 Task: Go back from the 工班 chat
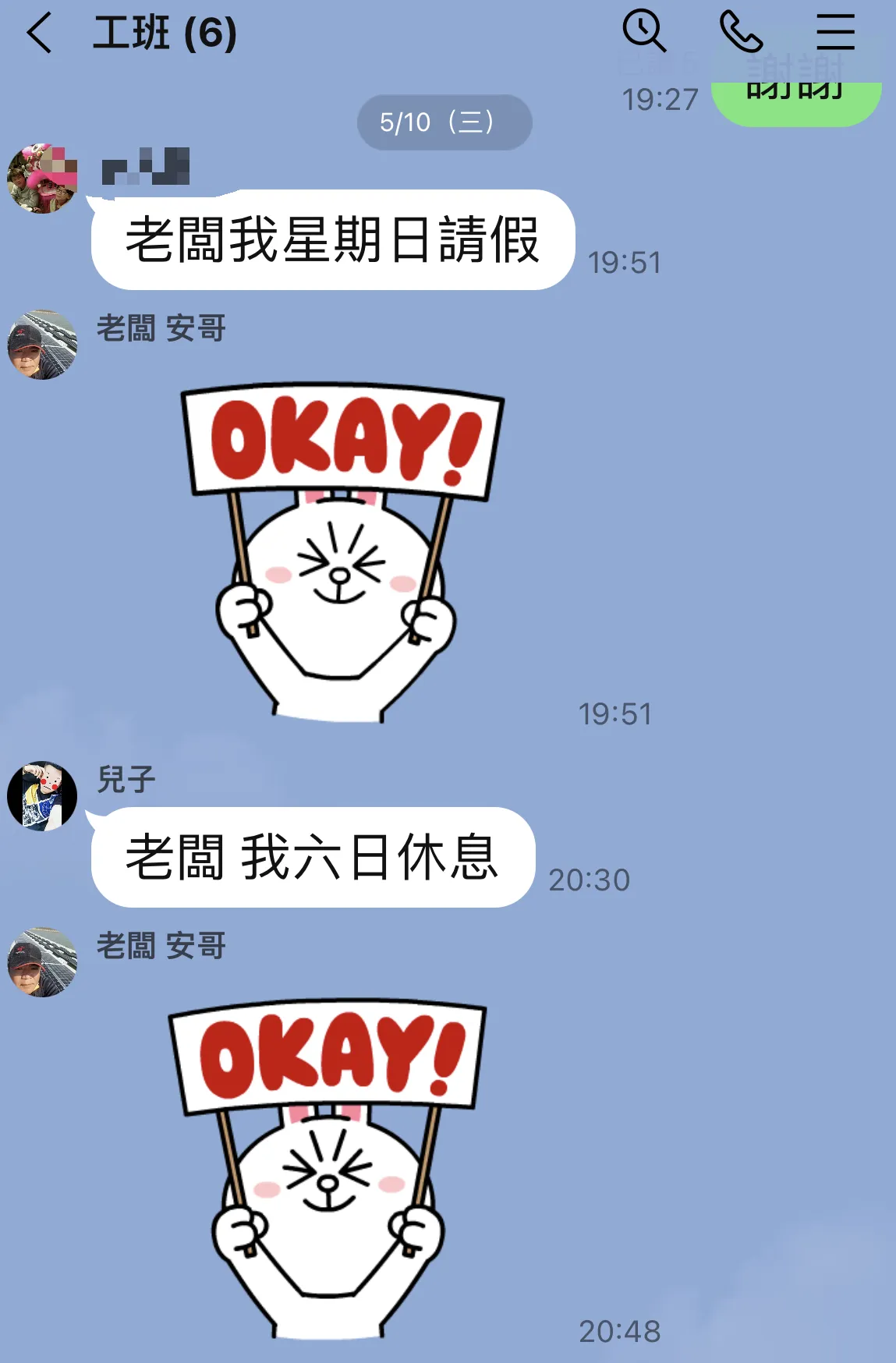(x=39, y=34)
